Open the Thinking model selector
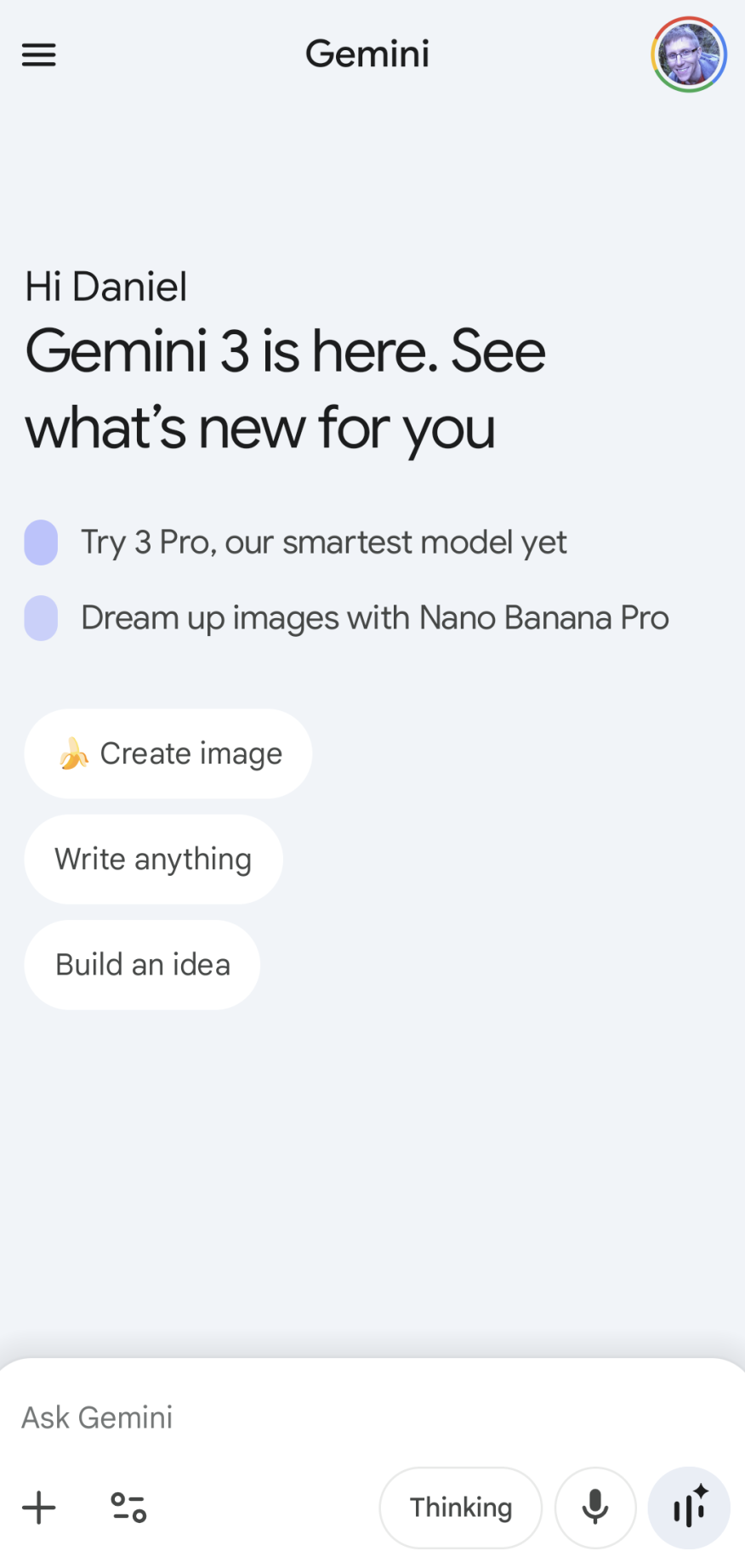 460,1508
